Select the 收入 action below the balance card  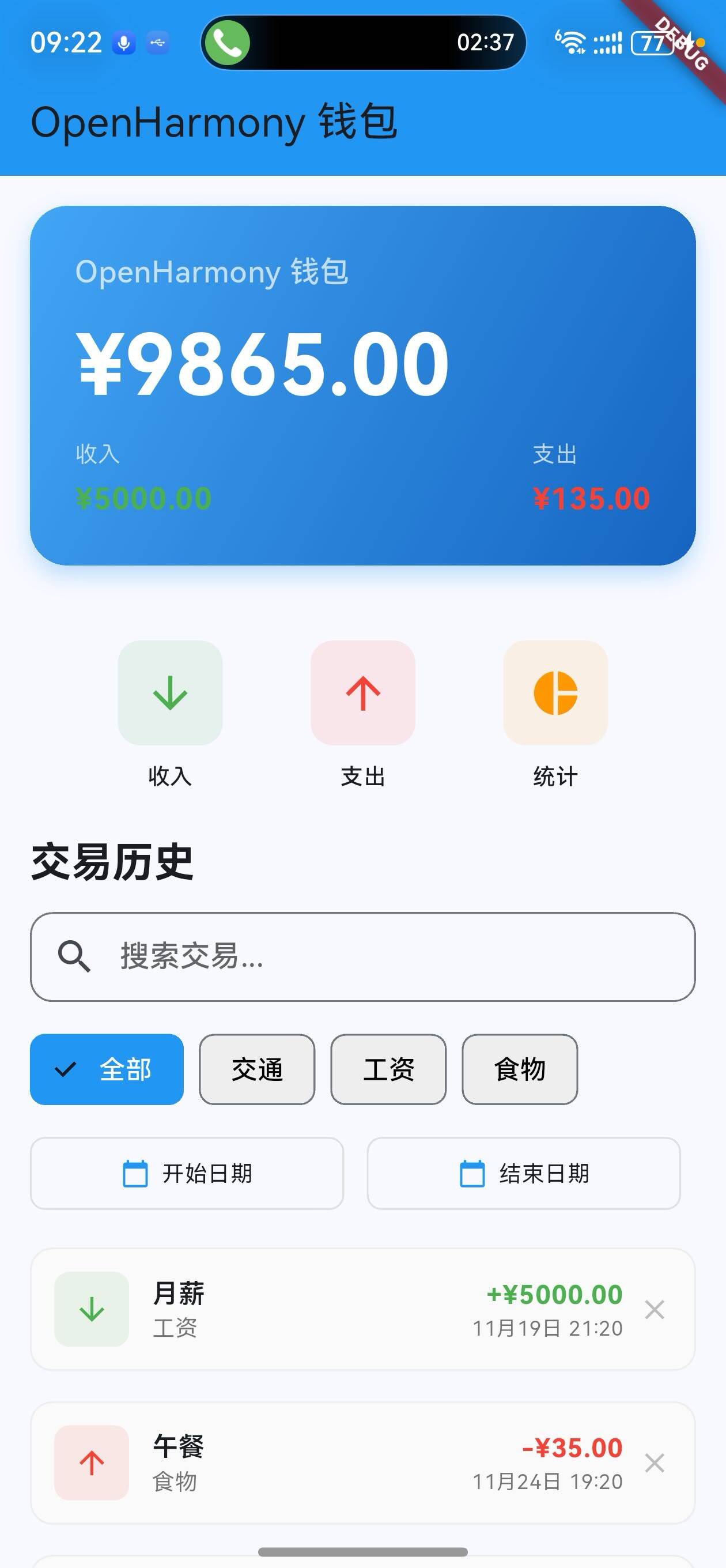pos(170,775)
